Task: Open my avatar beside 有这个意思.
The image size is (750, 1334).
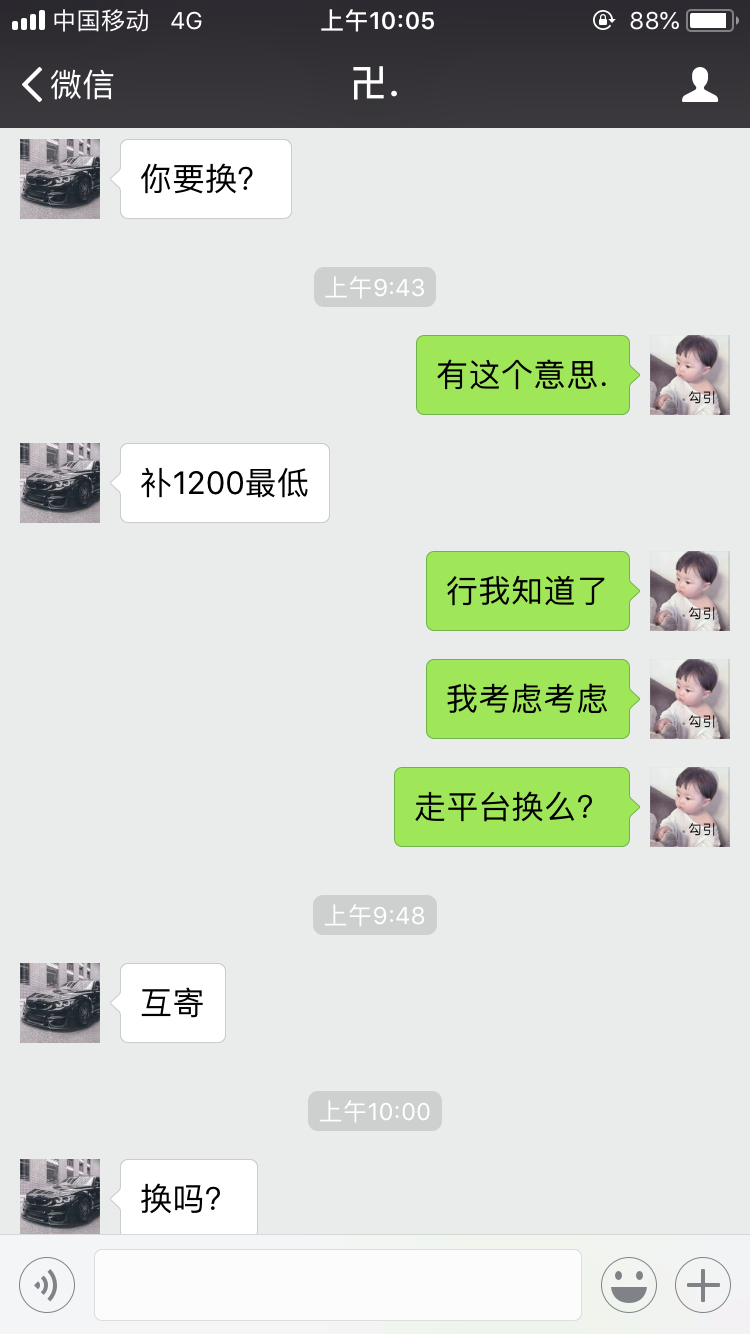Action: pos(689,375)
